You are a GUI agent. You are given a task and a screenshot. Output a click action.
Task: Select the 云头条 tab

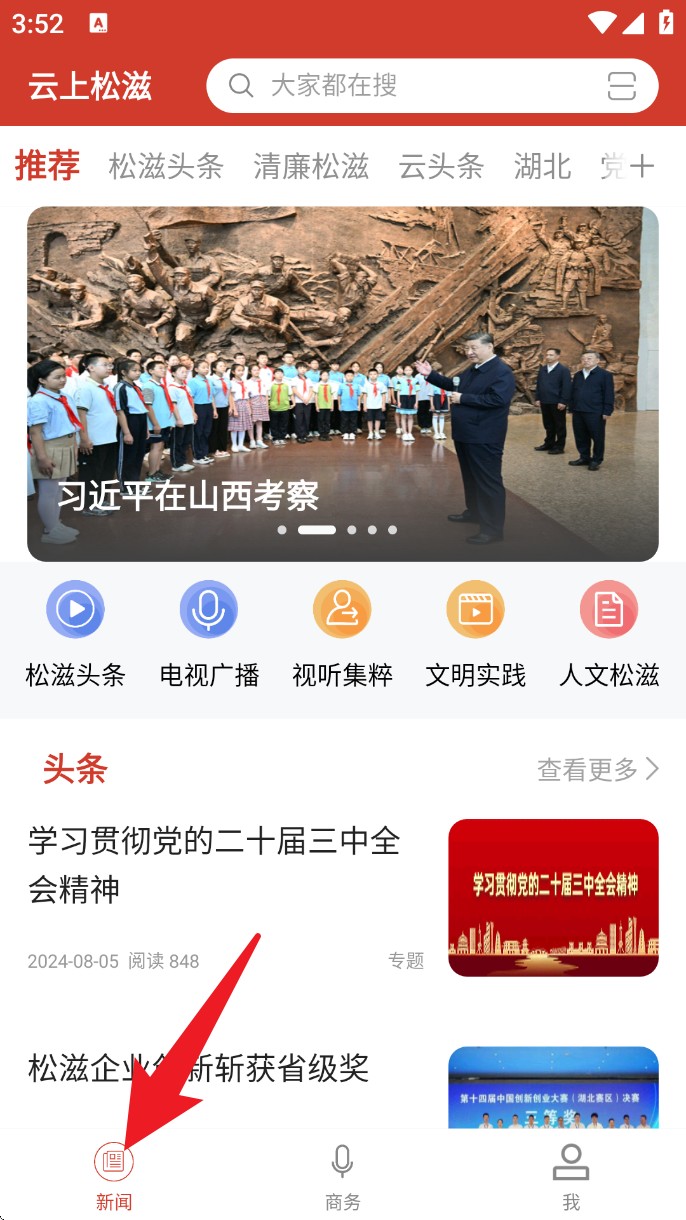coord(441,166)
